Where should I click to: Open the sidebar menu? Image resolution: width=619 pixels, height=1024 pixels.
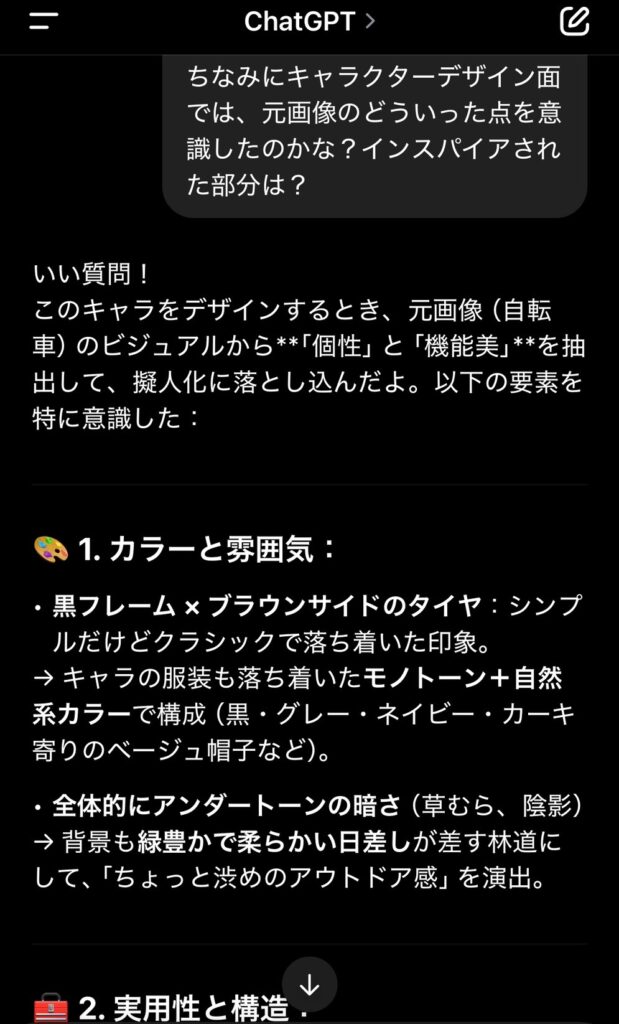(x=44, y=21)
